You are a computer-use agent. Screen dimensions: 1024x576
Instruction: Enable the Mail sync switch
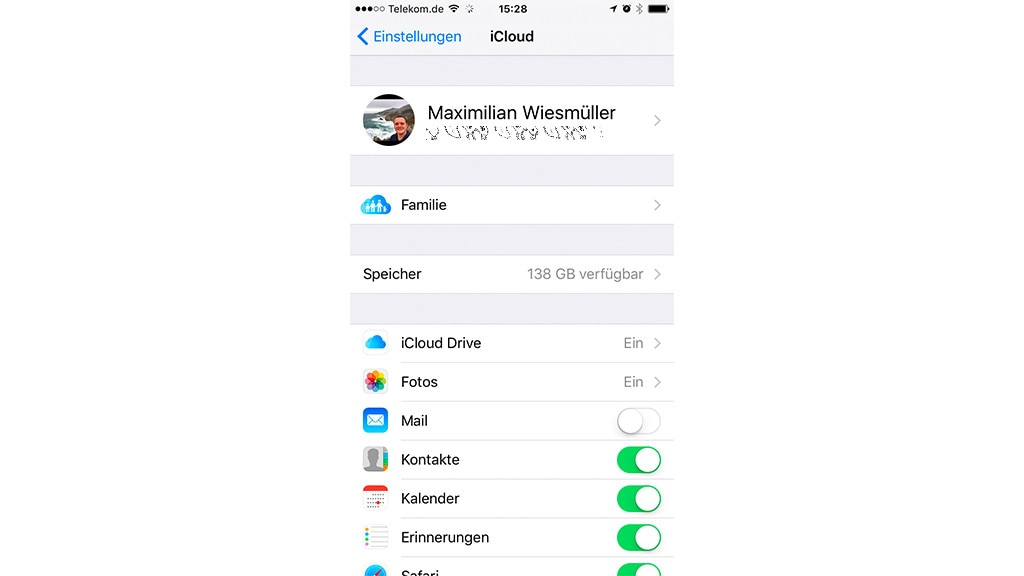pos(638,421)
